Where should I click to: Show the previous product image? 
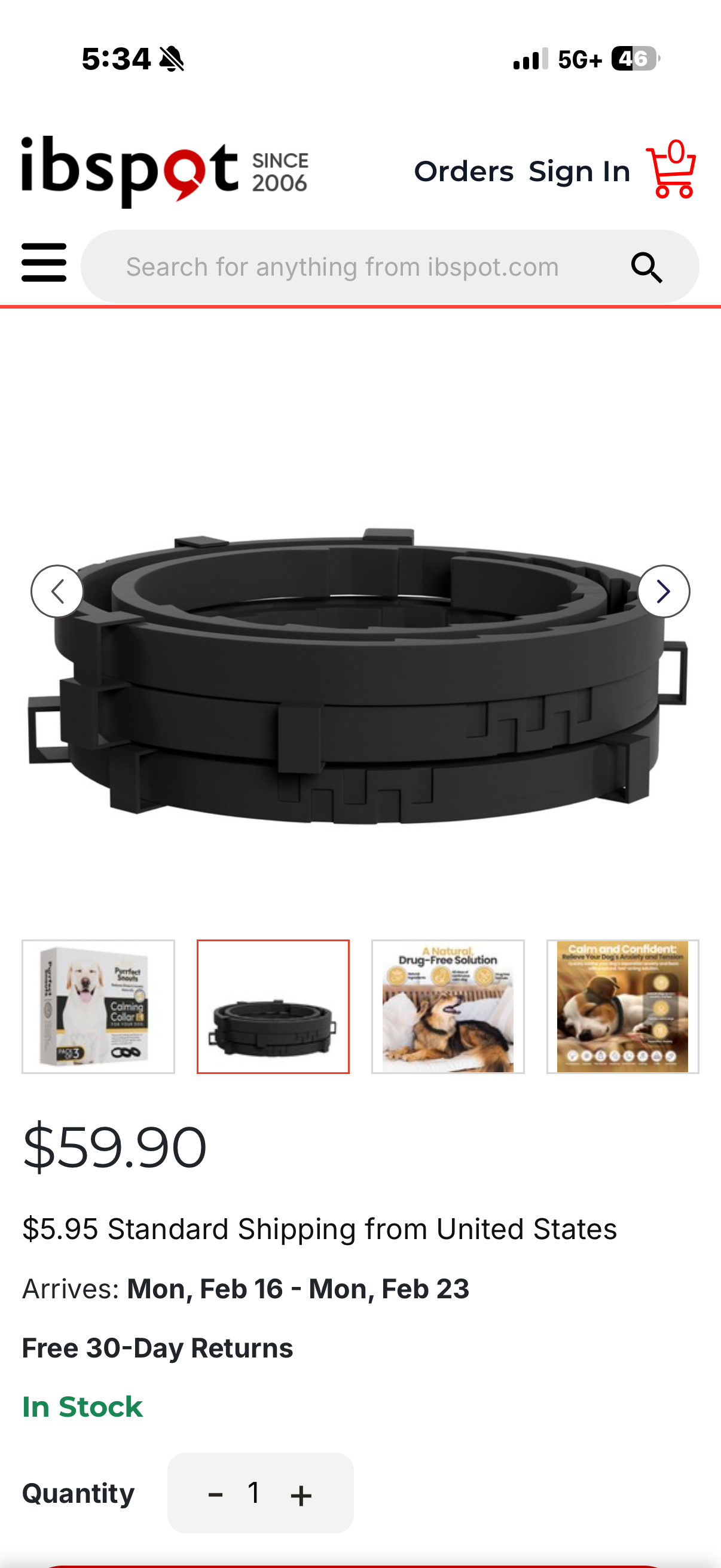[58, 591]
